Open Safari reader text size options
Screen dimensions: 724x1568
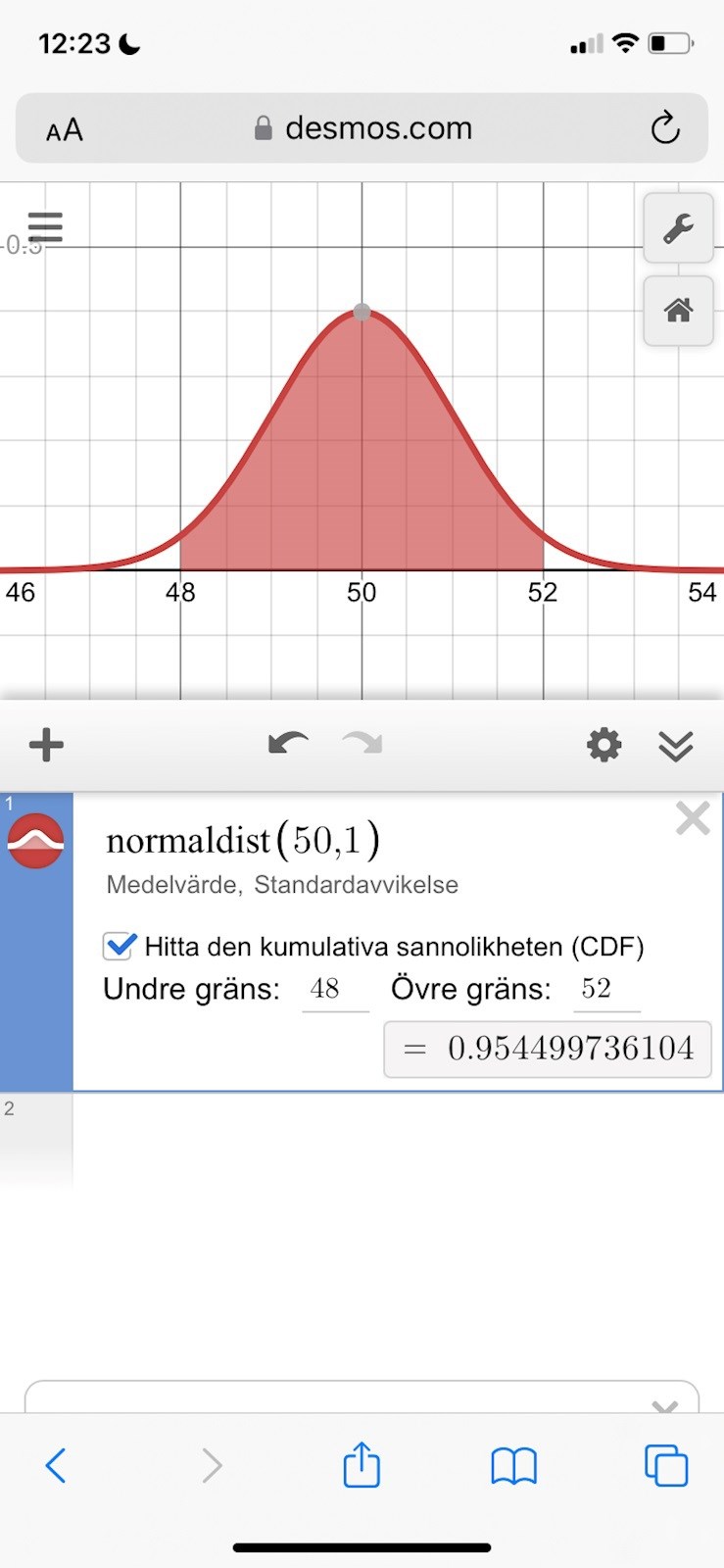(x=65, y=129)
